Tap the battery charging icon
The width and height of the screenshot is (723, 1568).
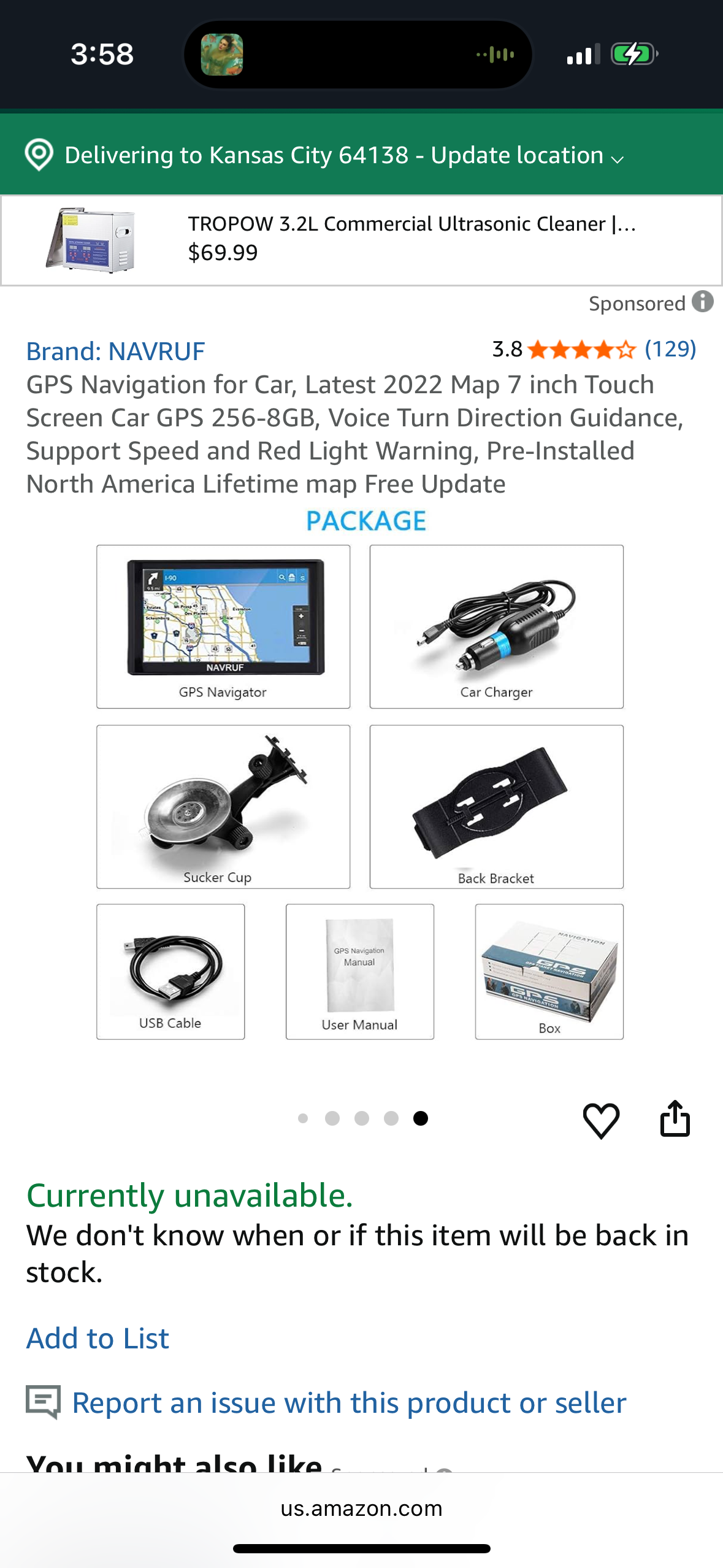click(633, 54)
